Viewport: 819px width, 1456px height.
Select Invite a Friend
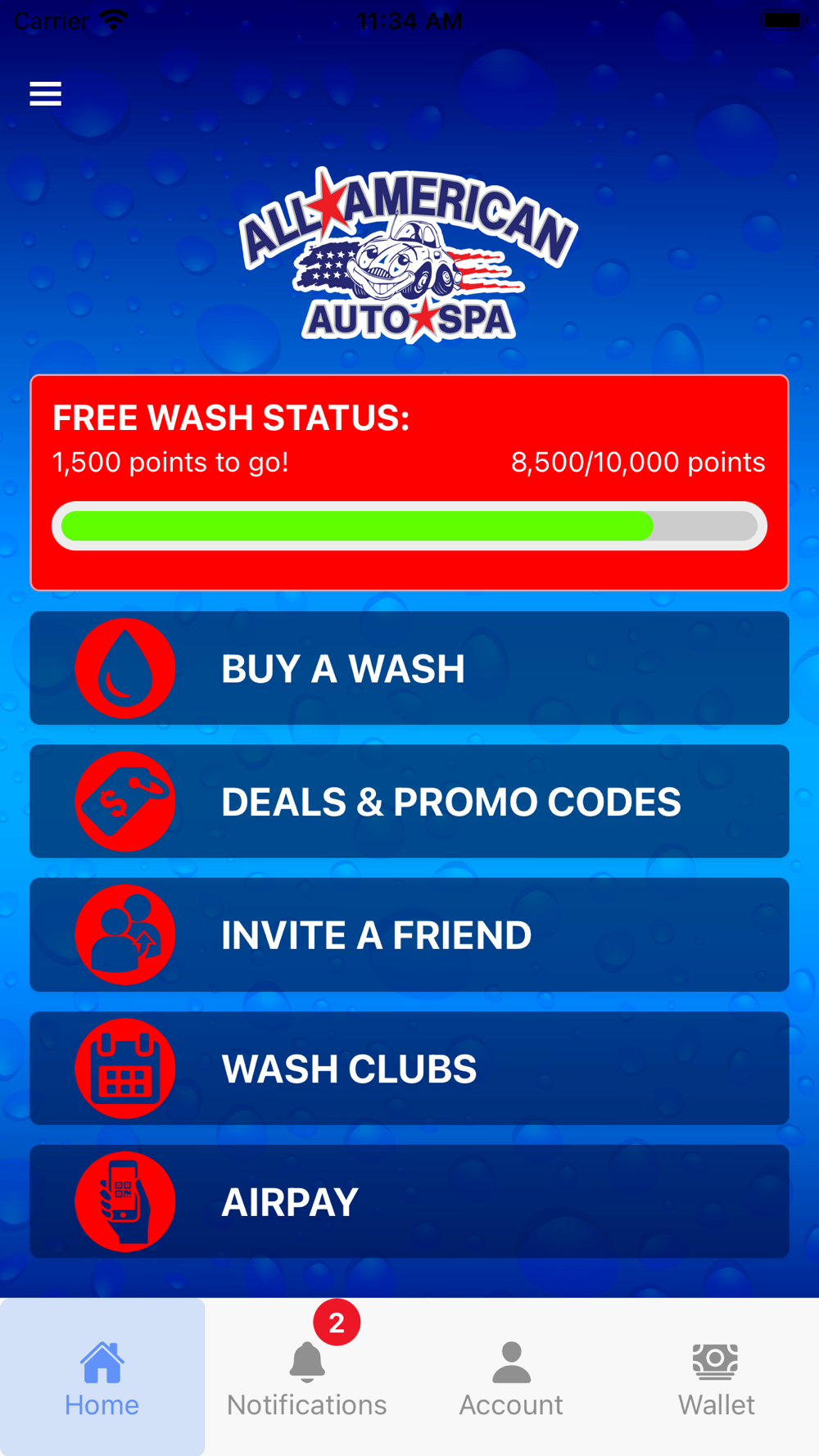[x=409, y=935]
